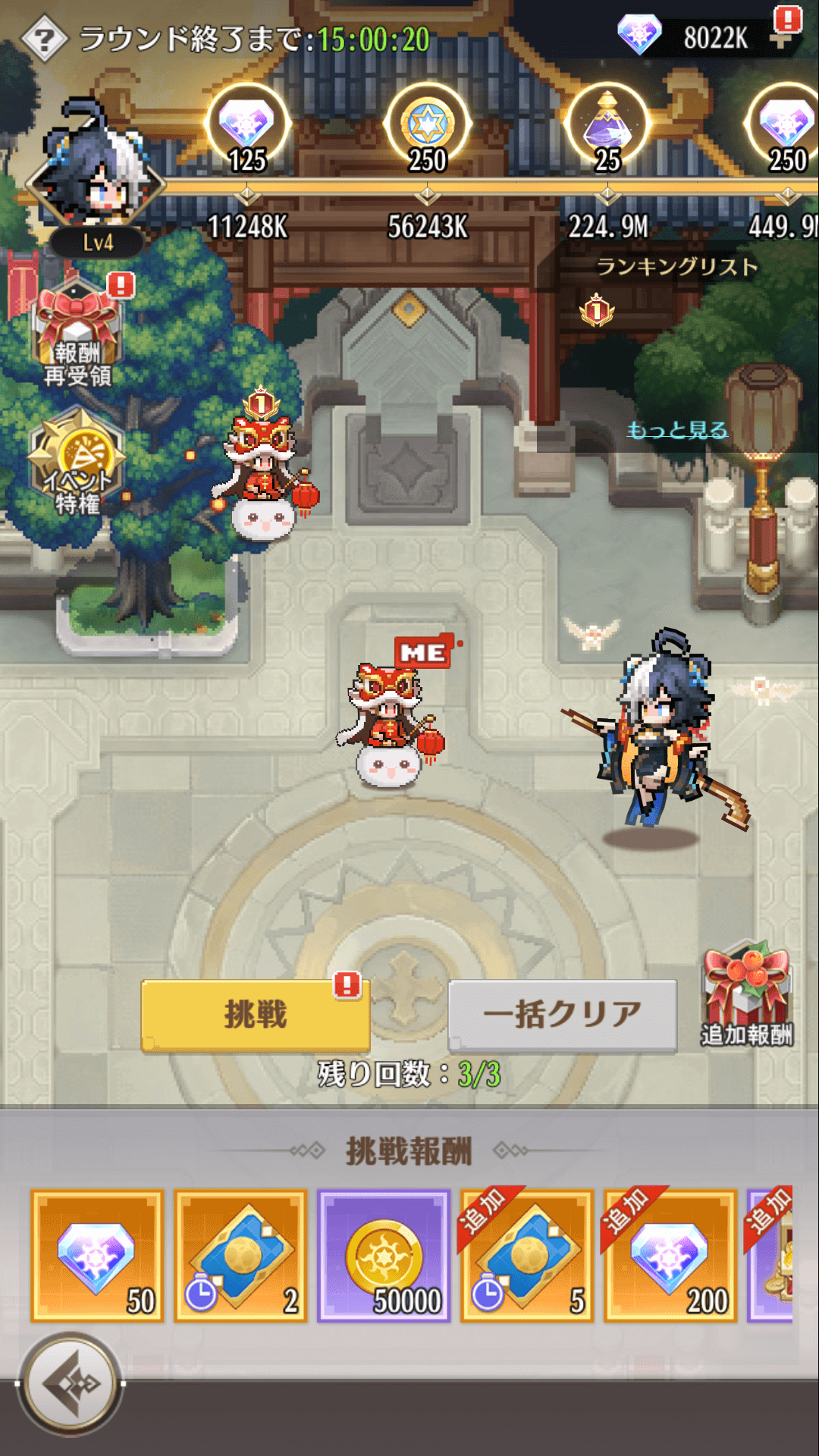View the 50000 gold coin reward
The image size is (819, 1456).
point(384,1256)
